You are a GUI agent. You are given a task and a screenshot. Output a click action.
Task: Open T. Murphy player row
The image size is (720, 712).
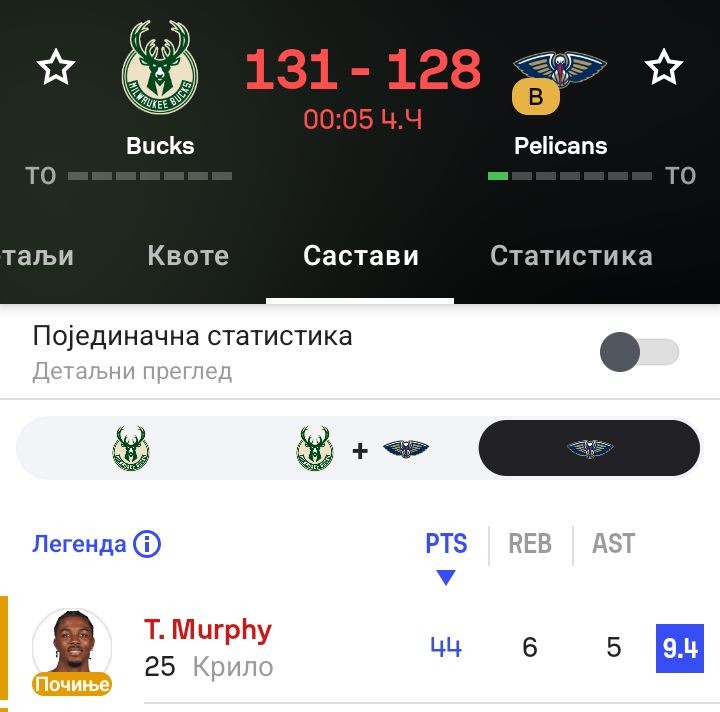point(208,648)
